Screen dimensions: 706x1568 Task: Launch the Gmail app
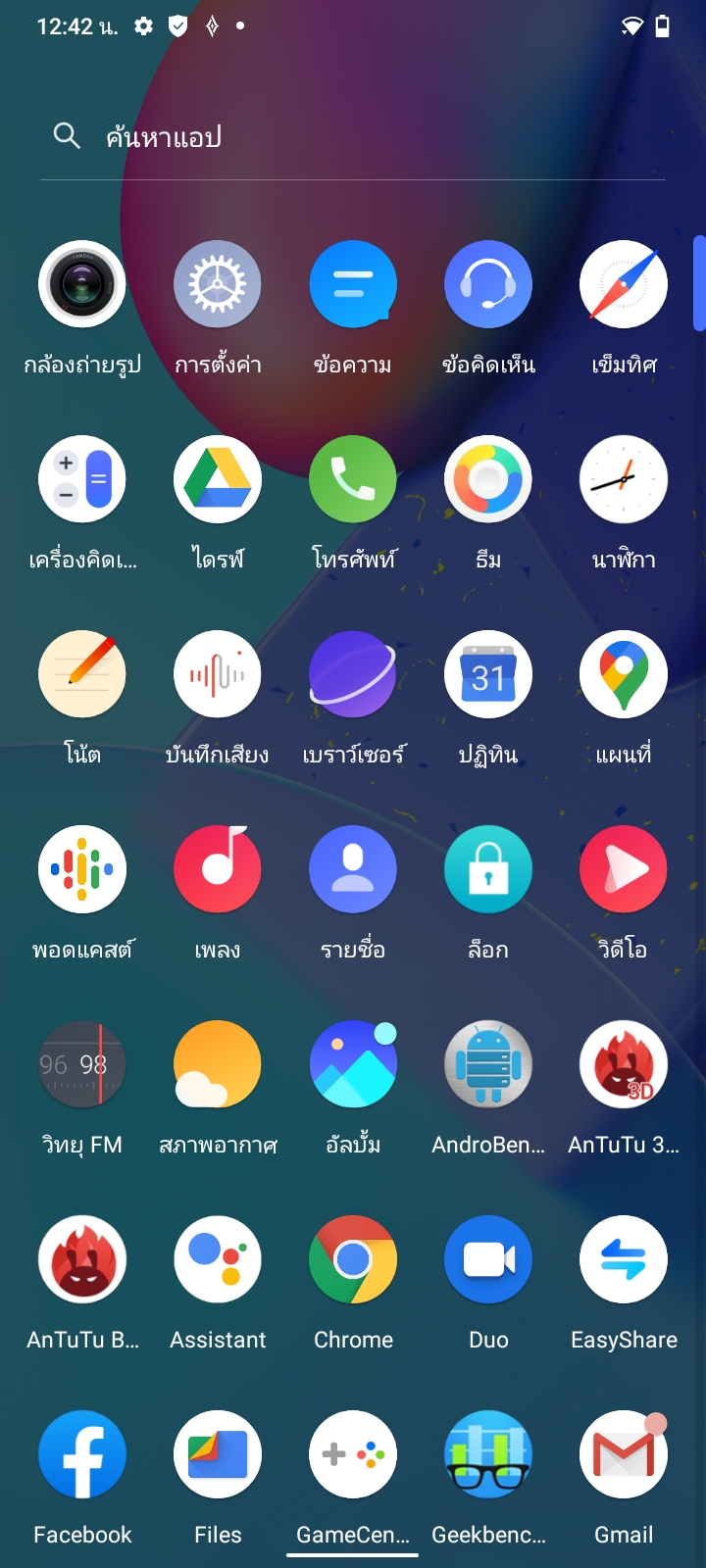click(624, 1454)
